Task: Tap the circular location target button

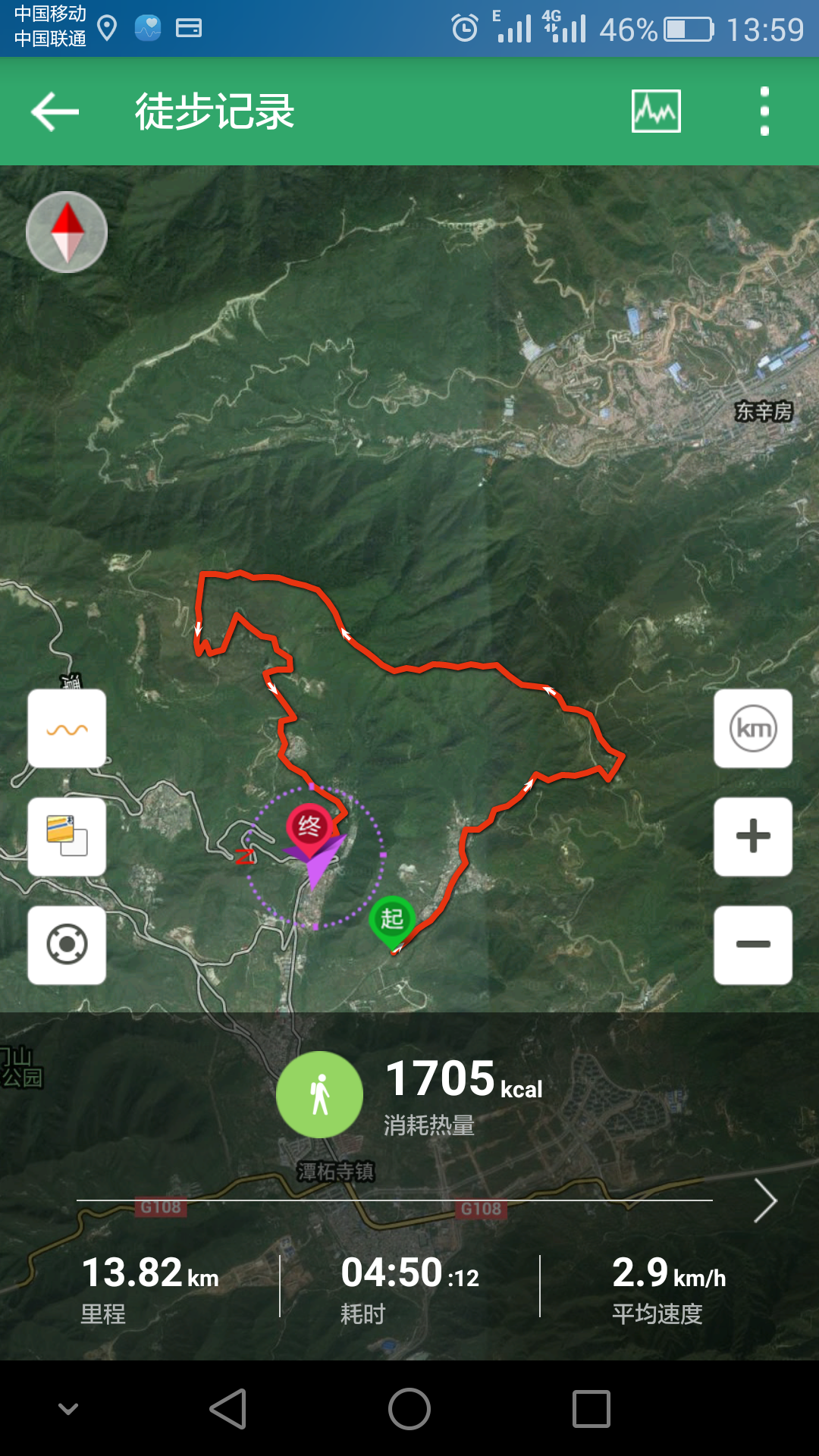Action: (67, 945)
